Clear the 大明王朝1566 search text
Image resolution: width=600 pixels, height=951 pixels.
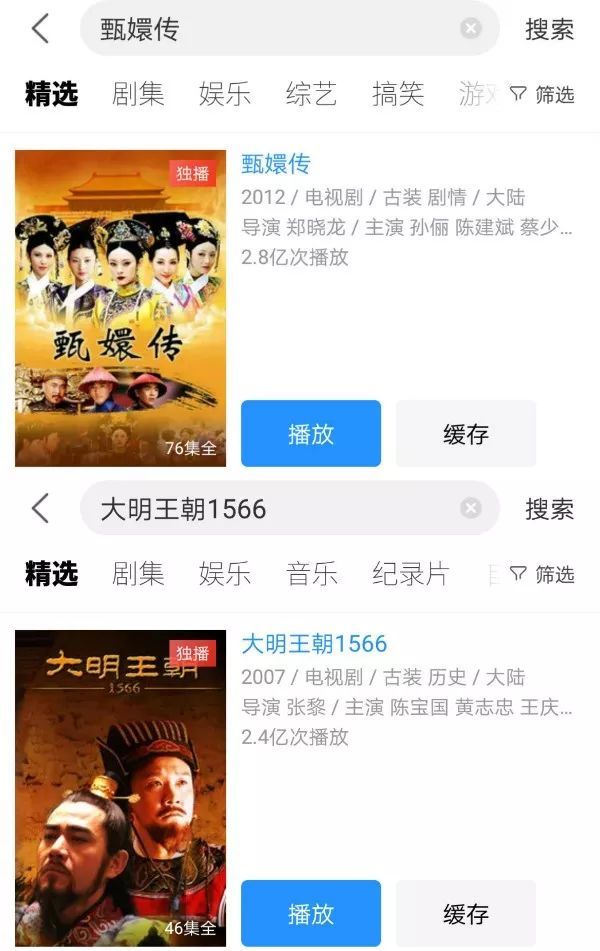pos(471,509)
